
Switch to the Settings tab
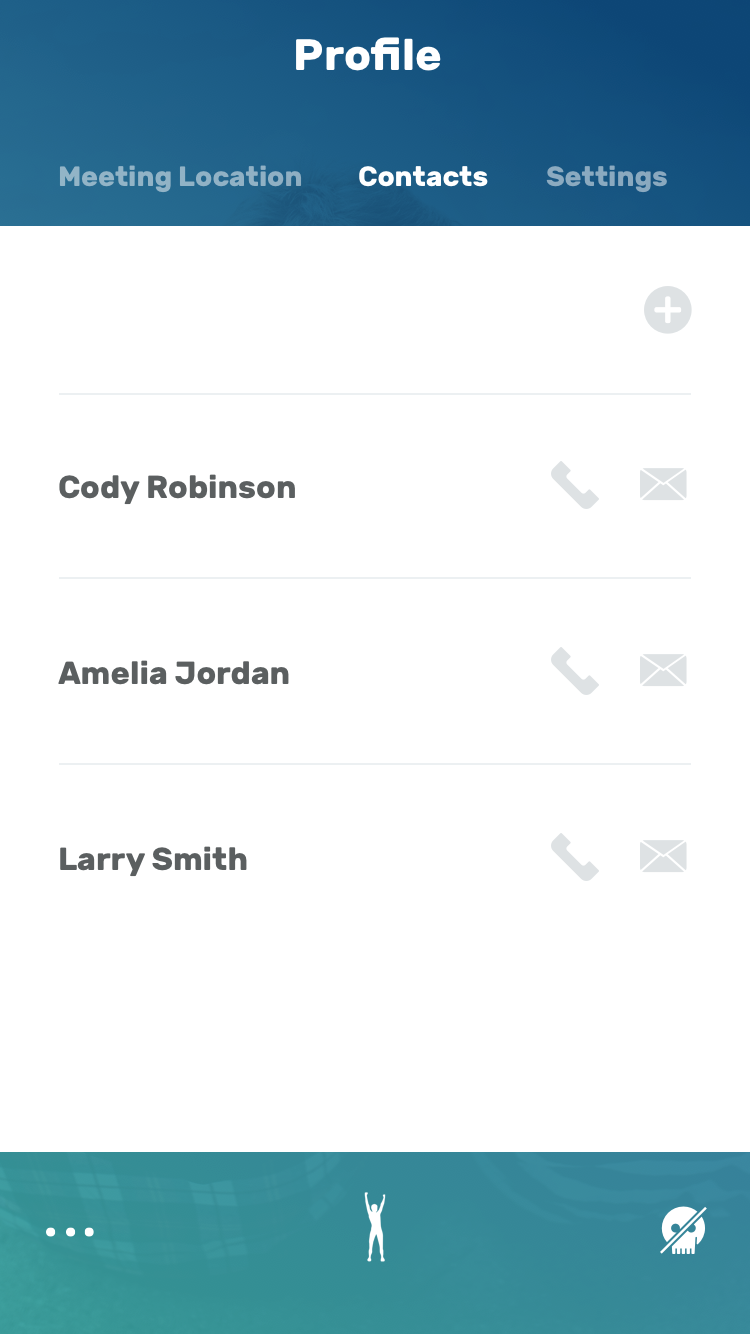[x=606, y=177]
